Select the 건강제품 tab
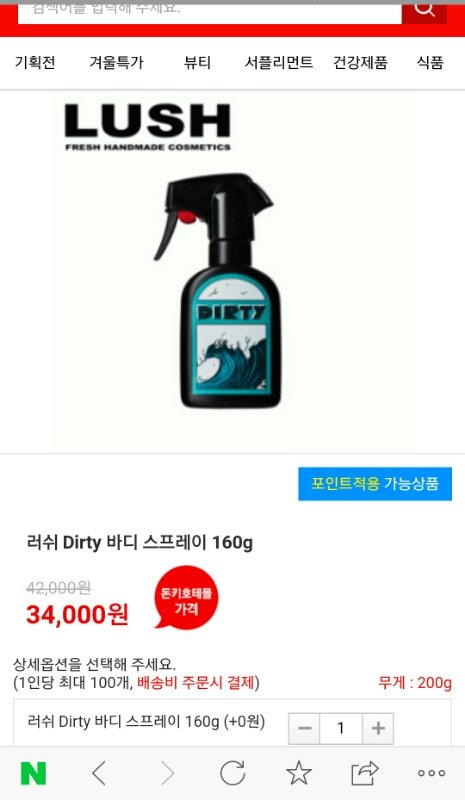The height and width of the screenshot is (800, 465). 360,63
